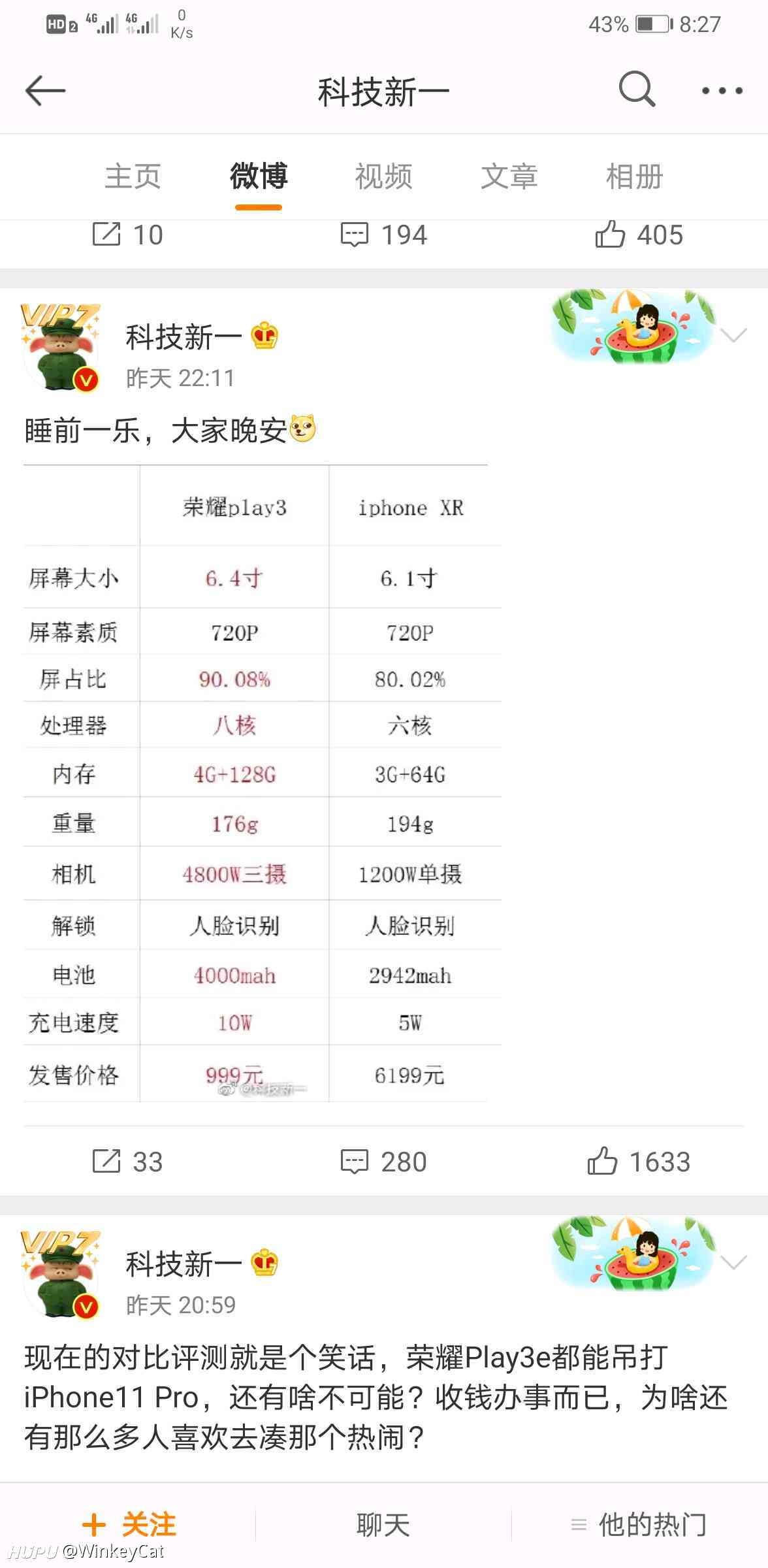Like the post with 405 likes
768x1568 pixels.
tap(639, 235)
